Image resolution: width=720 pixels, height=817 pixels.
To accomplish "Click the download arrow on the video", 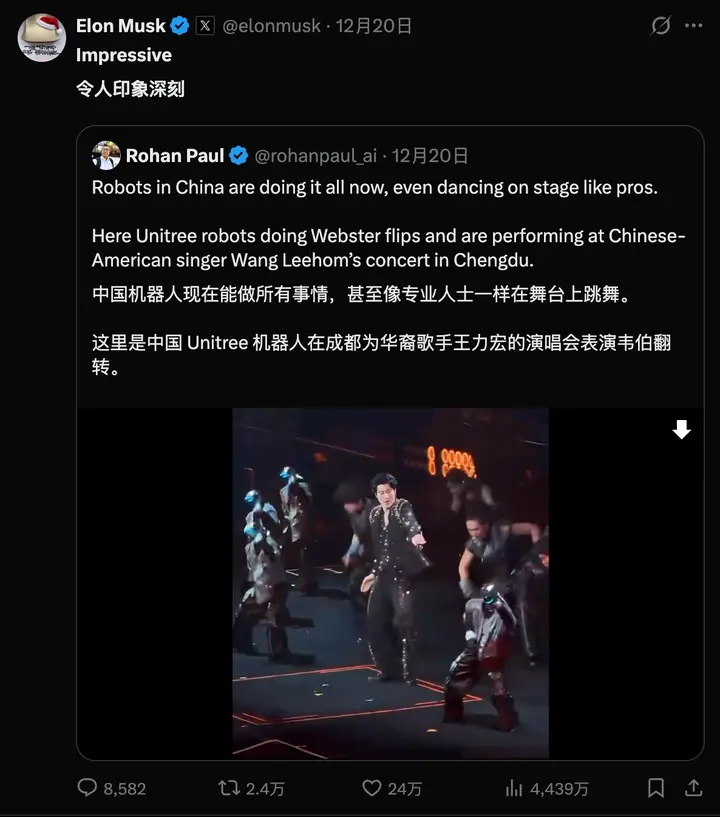I will (682, 429).
